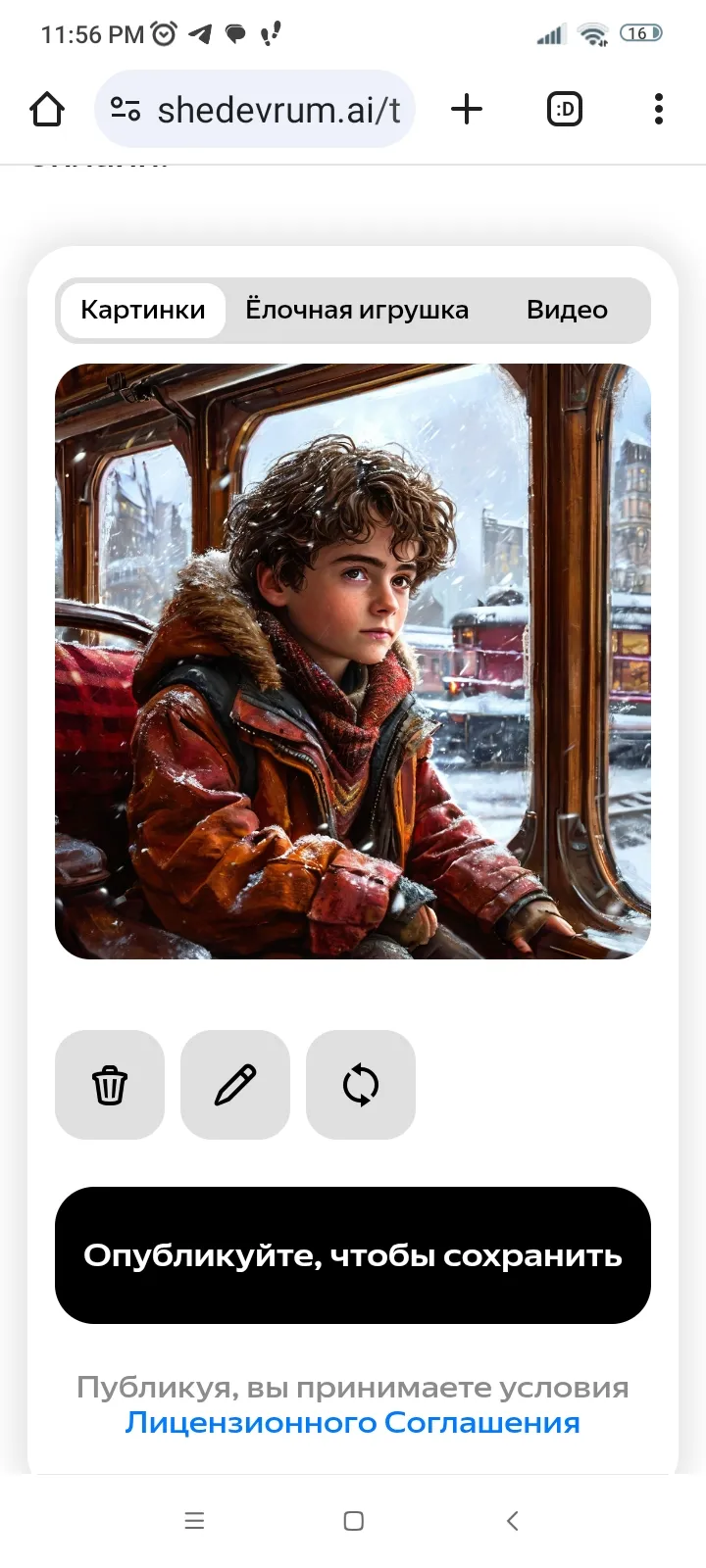Delete the generated image with trash icon
706x1568 pixels.
point(110,1085)
